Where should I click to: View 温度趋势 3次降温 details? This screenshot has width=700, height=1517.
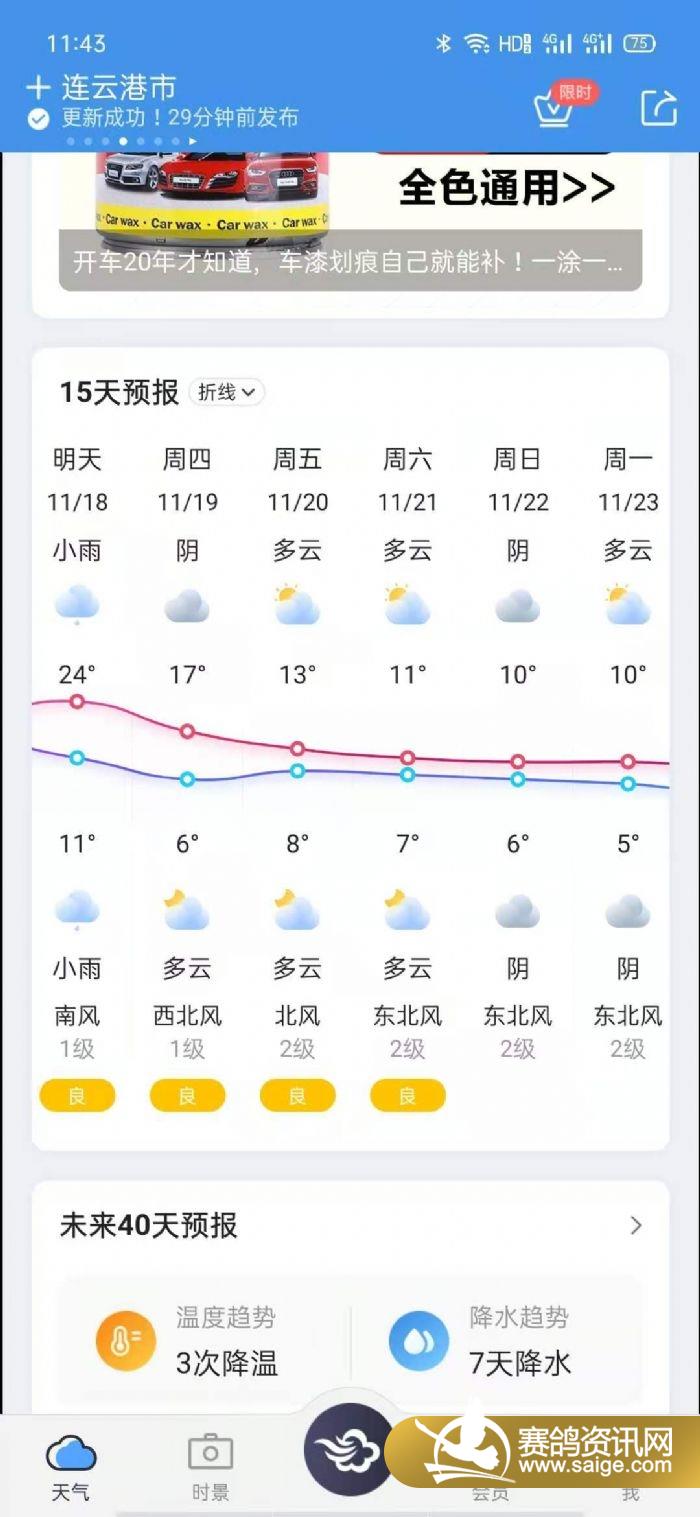point(204,1341)
